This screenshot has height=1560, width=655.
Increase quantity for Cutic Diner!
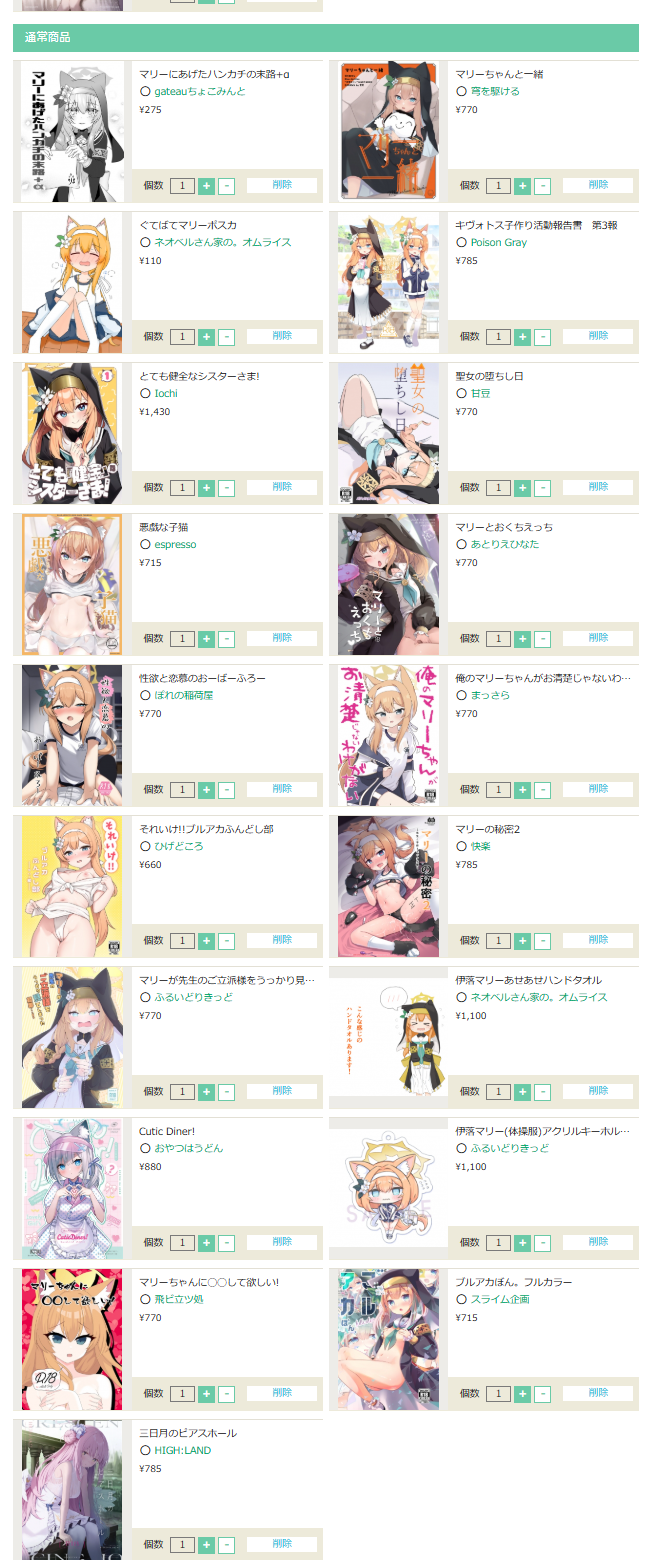pos(206,1243)
